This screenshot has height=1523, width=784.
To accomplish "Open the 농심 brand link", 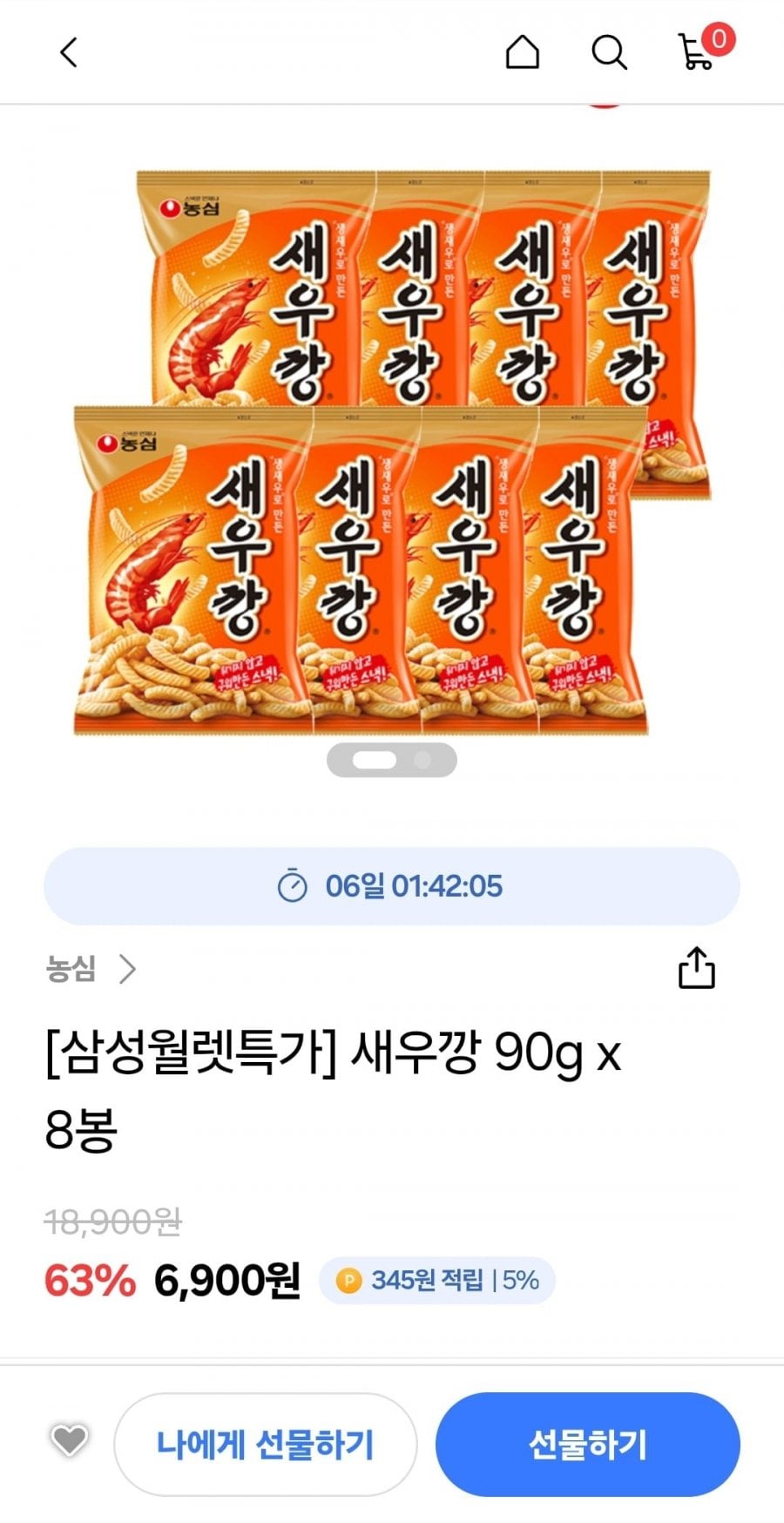I will (91, 969).
